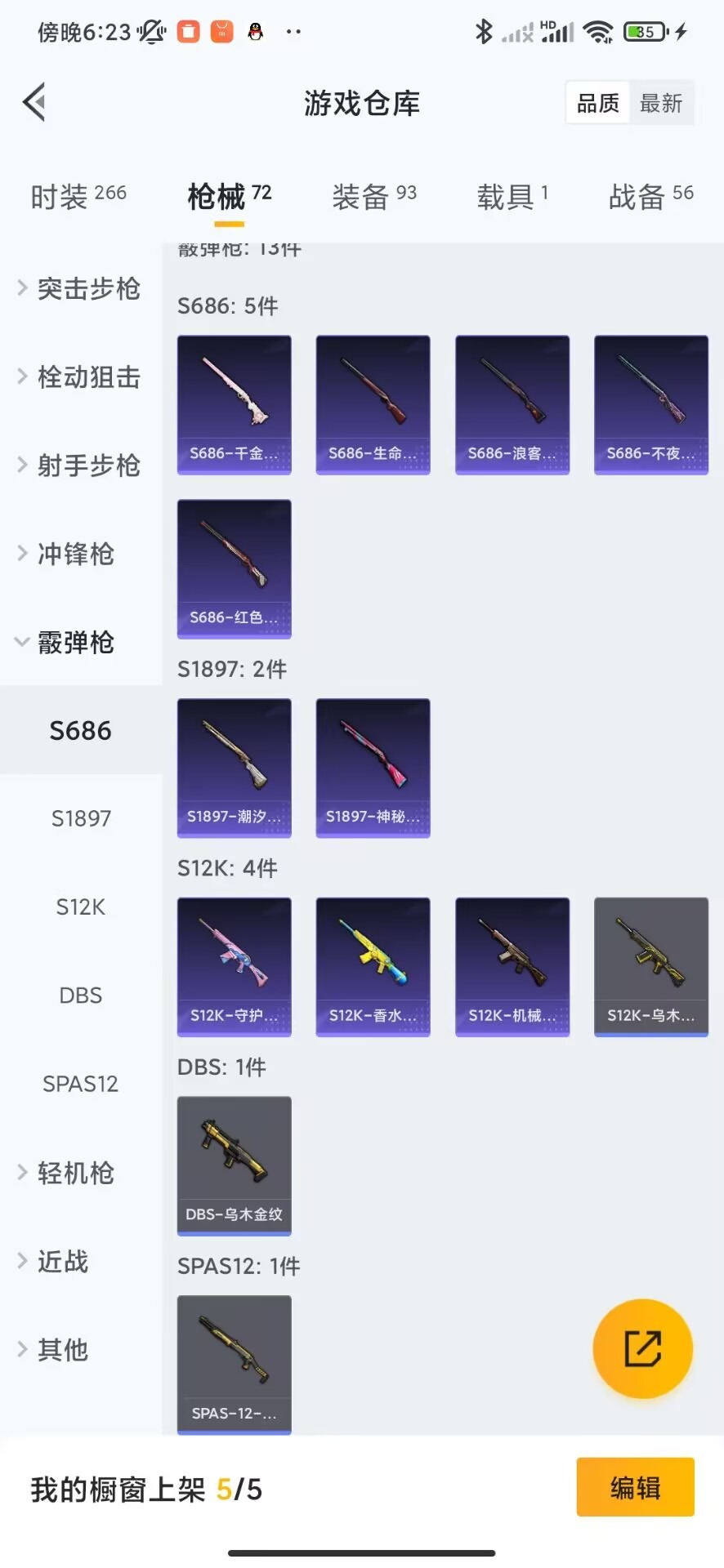Sort the warehouse by 品质

tap(598, 104)
